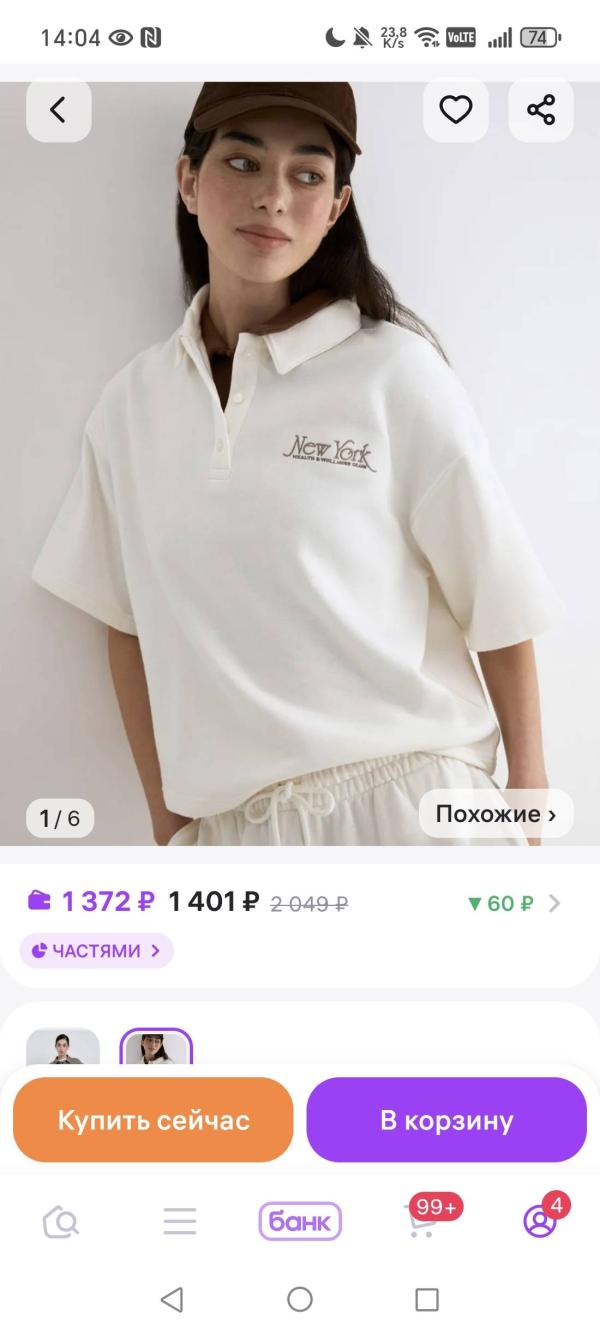Open recent apps from navigation bar

point(427,1299)
